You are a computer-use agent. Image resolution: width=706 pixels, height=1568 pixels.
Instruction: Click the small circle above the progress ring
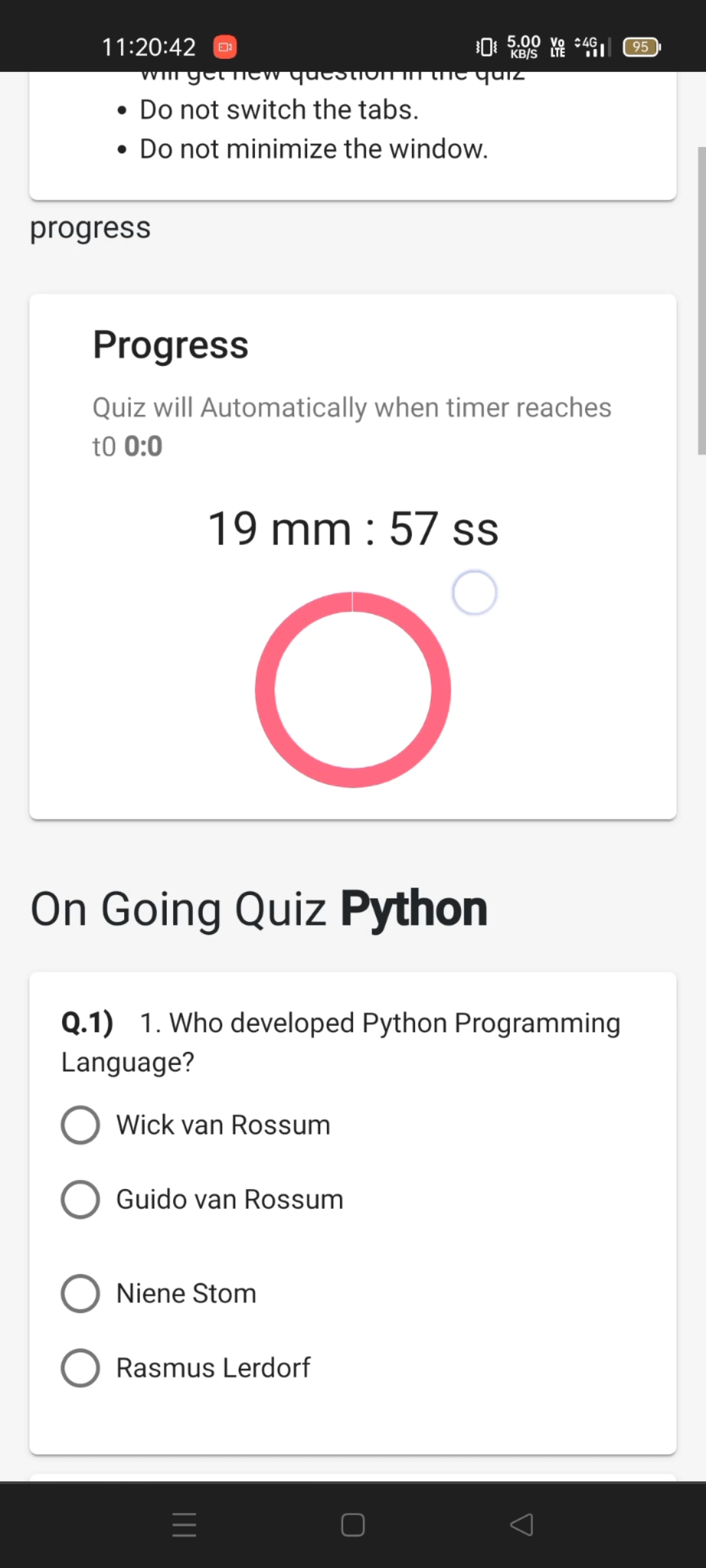[x=475, y=591]
